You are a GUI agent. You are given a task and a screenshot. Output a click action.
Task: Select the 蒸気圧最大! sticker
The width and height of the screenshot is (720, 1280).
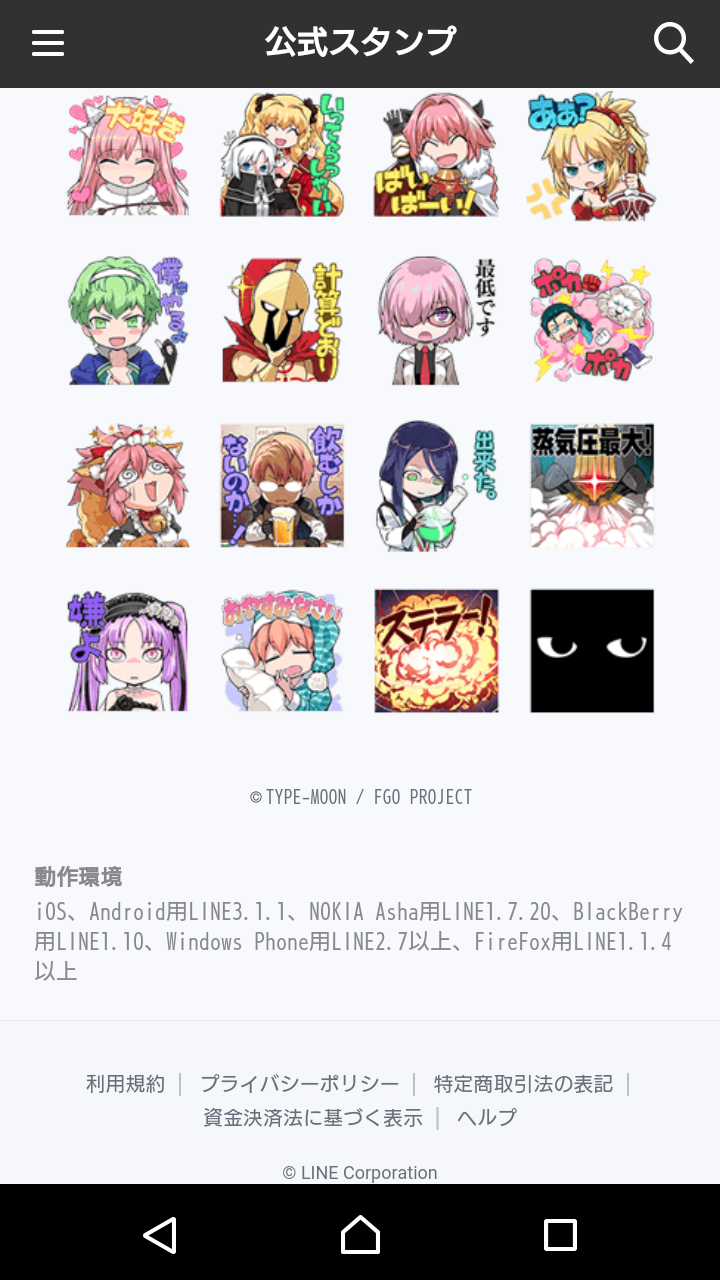point(592,486)
